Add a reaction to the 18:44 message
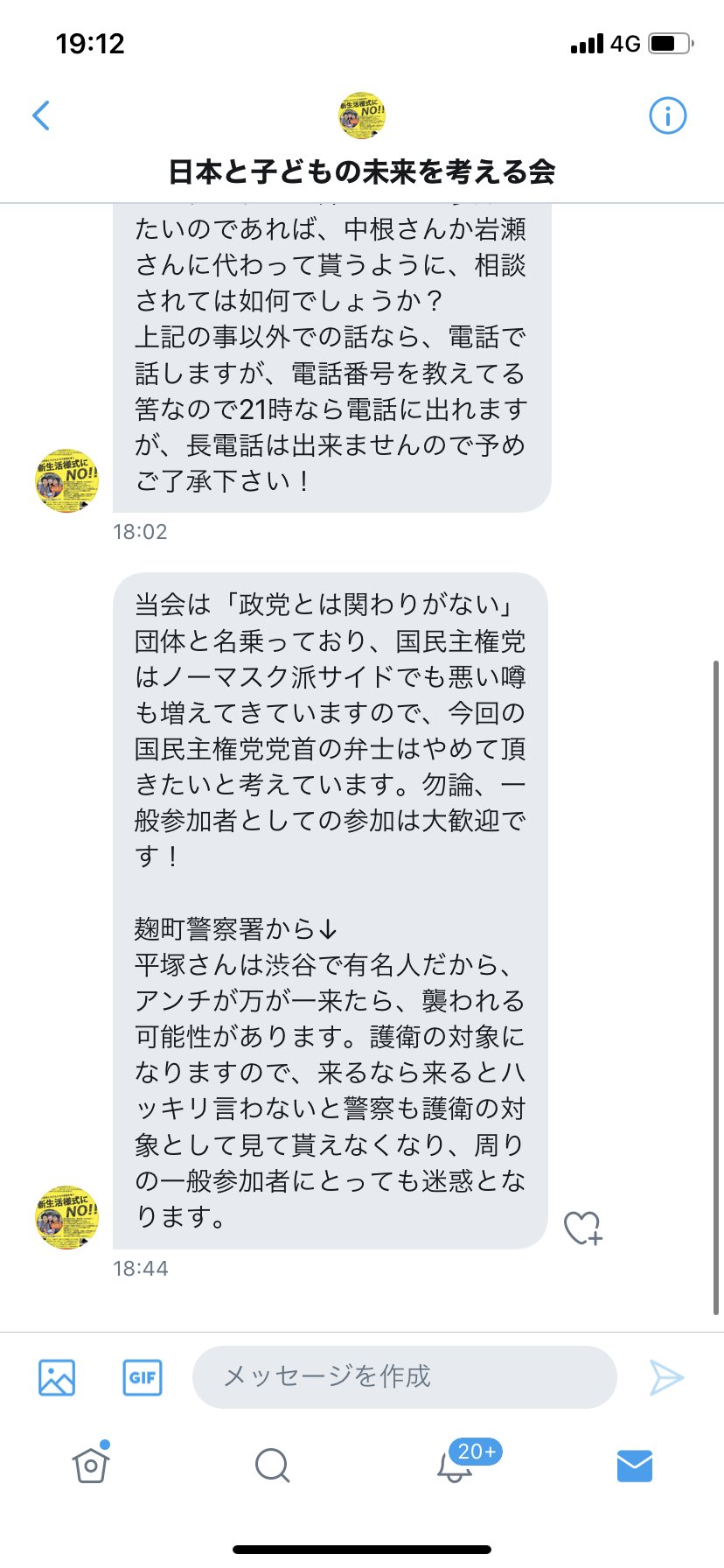The image size is (724, 1568). pos(582,1228)
